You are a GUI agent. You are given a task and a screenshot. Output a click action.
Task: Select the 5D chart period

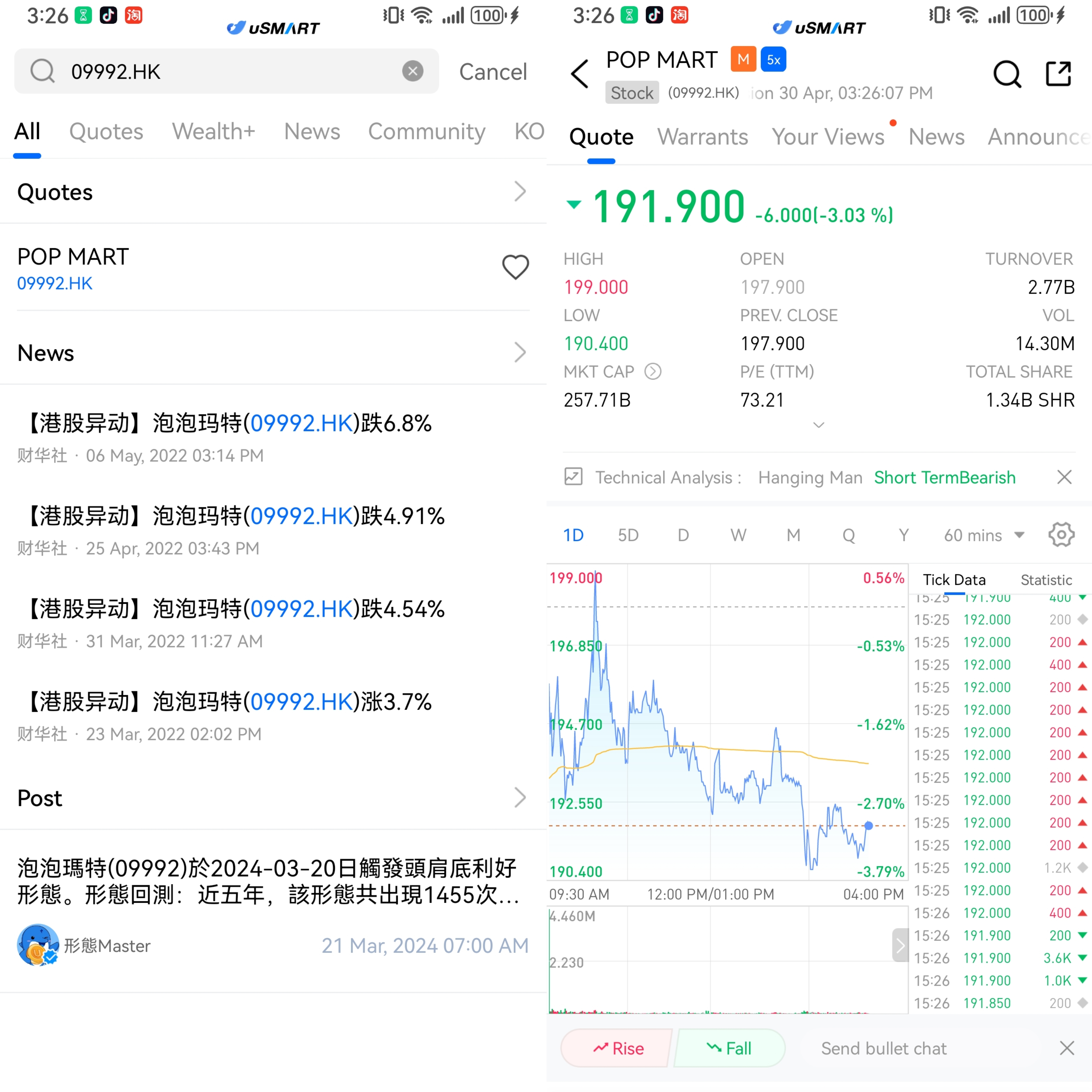[x=627, y=535]
